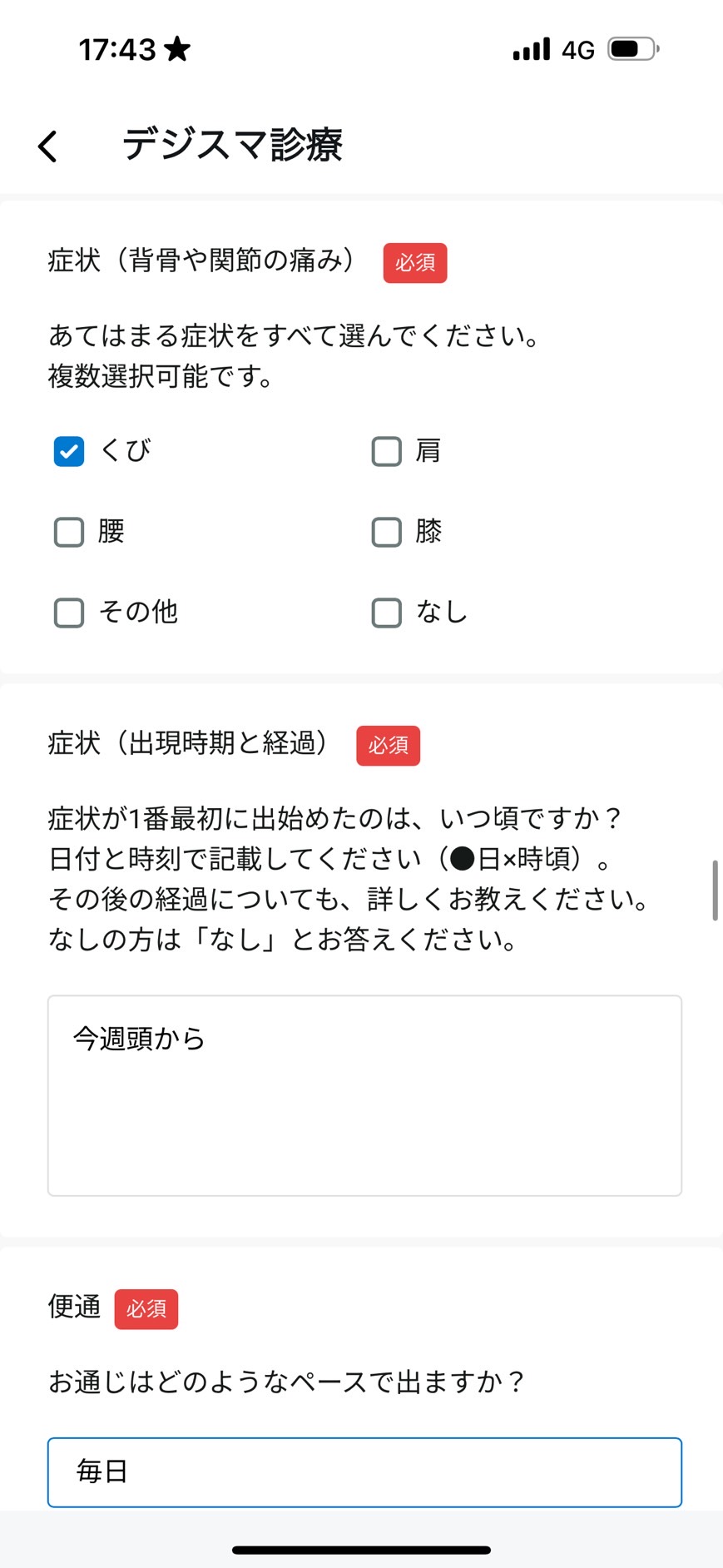Uncheck the くび checkbox
The width and height of the screenshot is (723, 1568).
coord(69,451)
